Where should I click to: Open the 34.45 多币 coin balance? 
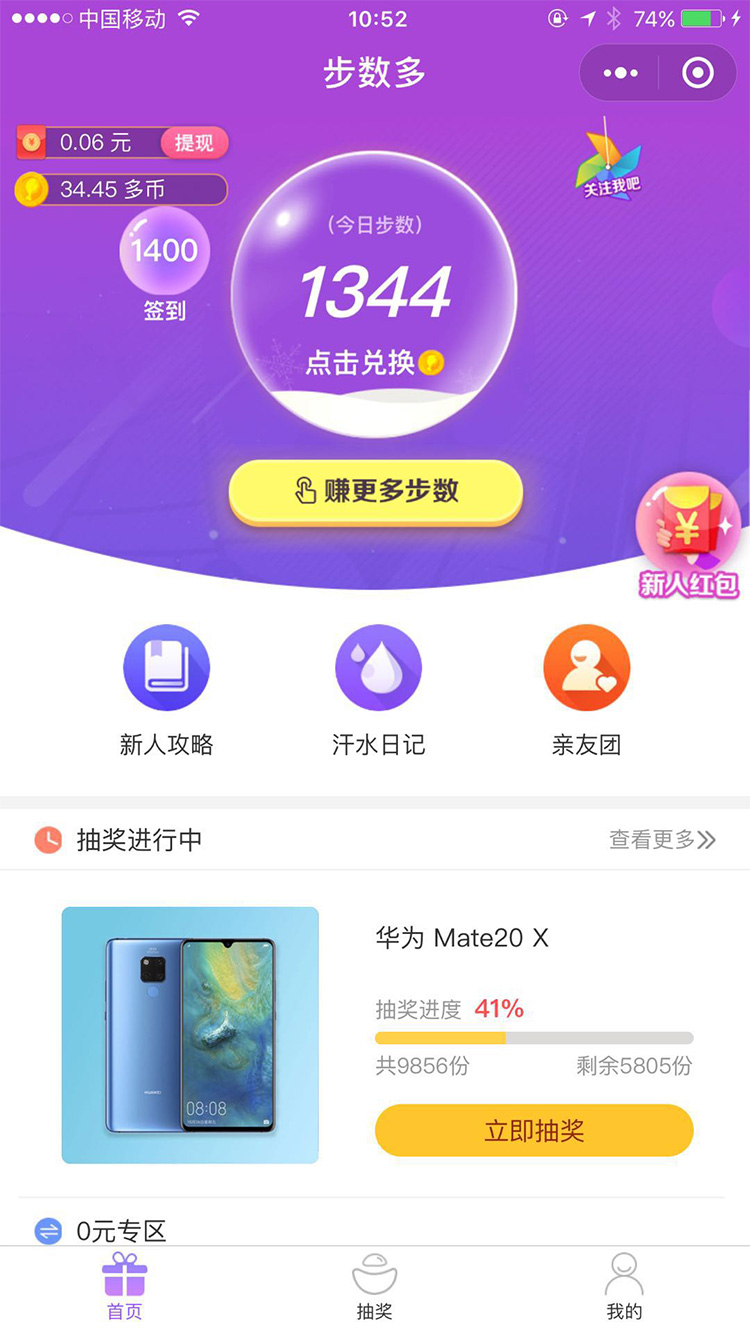(122, 189)
